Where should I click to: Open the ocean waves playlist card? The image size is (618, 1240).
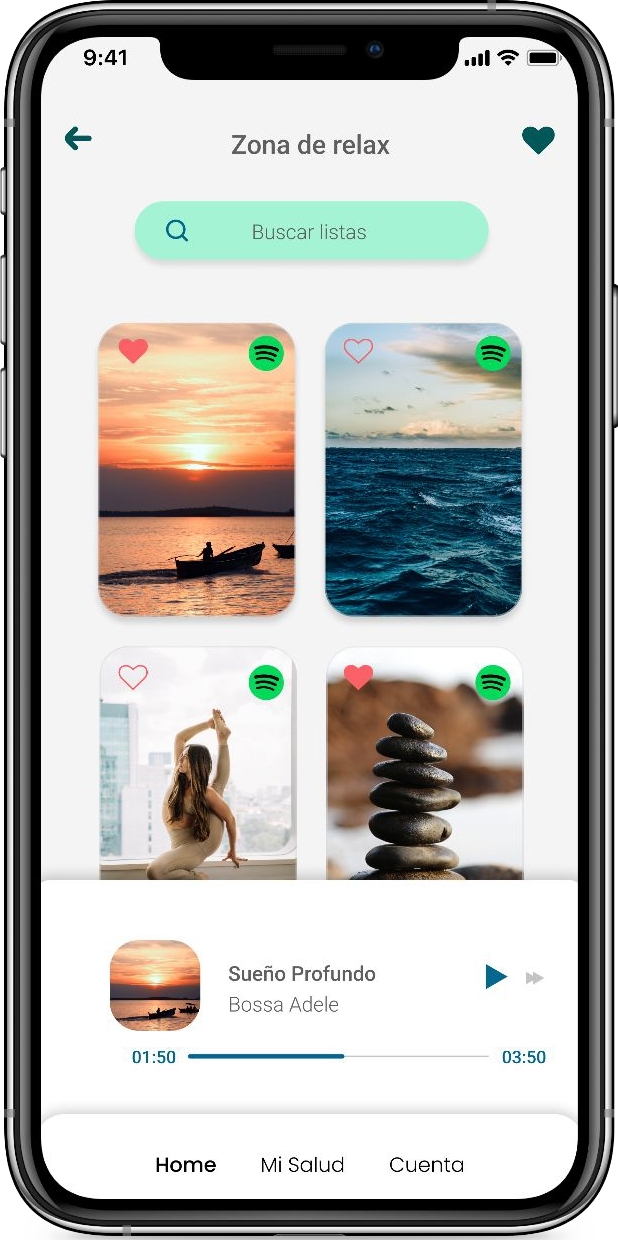click(x=423, y=469)
